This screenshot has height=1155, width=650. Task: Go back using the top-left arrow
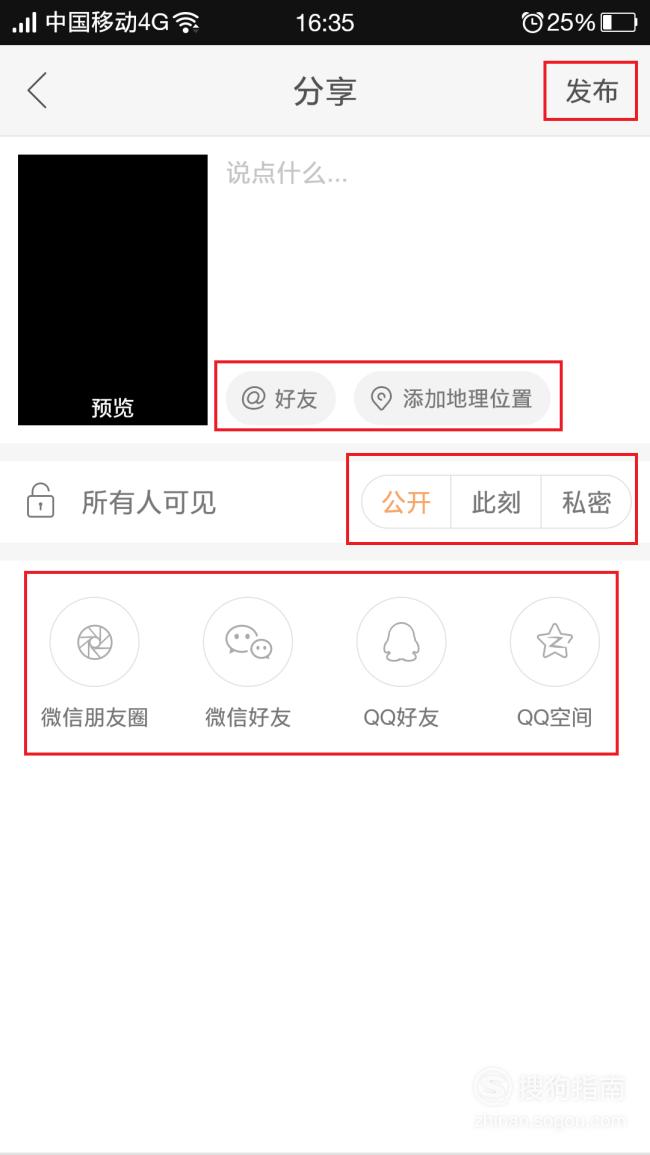click(x=37, y=91)
